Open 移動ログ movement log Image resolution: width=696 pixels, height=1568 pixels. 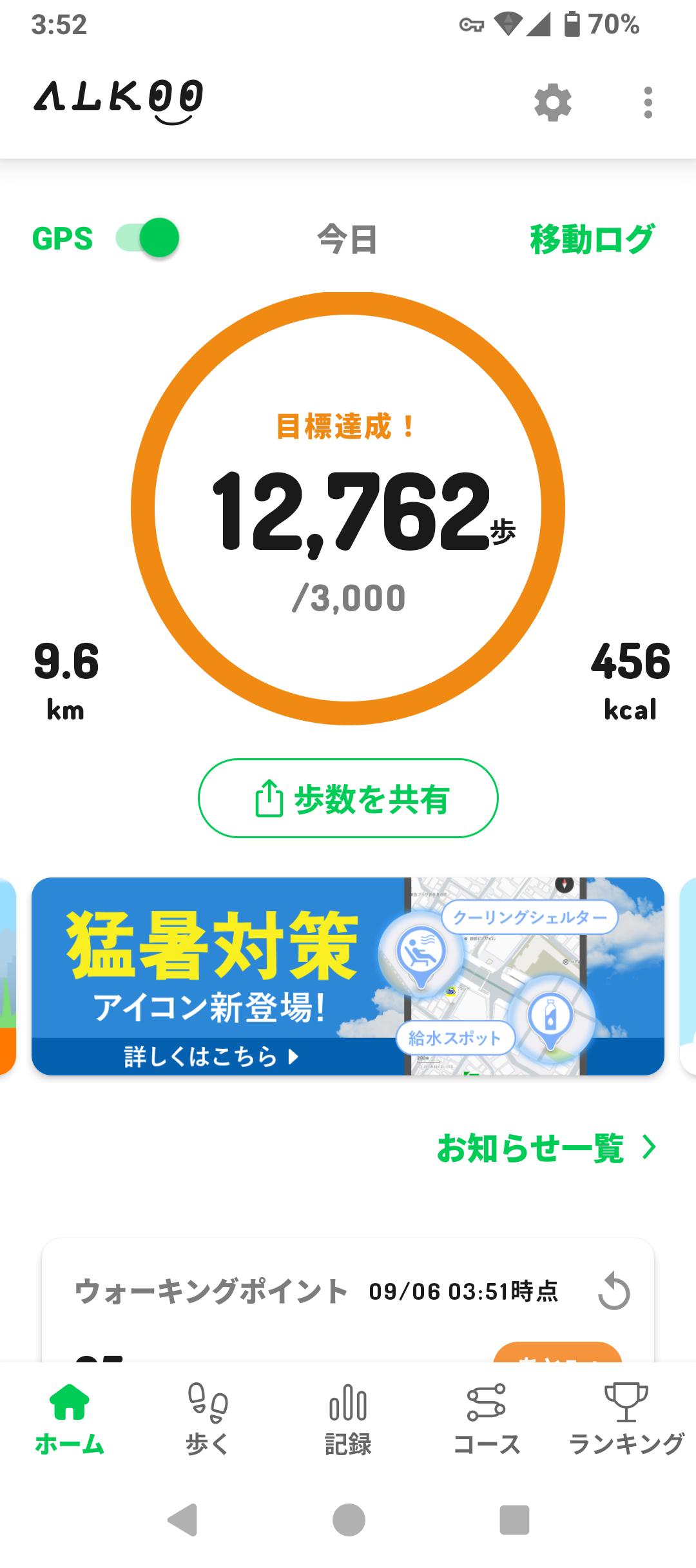coord(592,239)
